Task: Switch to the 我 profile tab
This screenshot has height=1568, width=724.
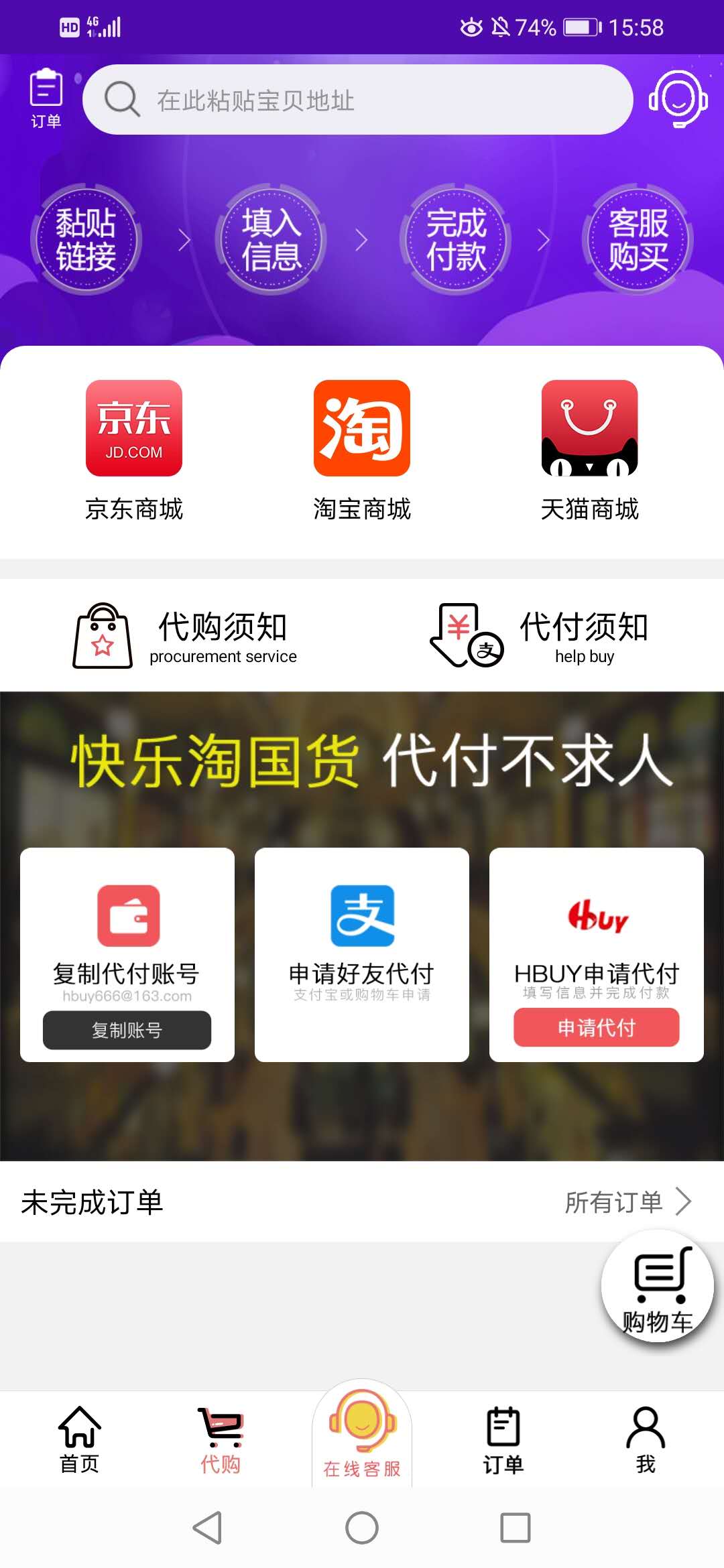Action: pos(645,1438)
